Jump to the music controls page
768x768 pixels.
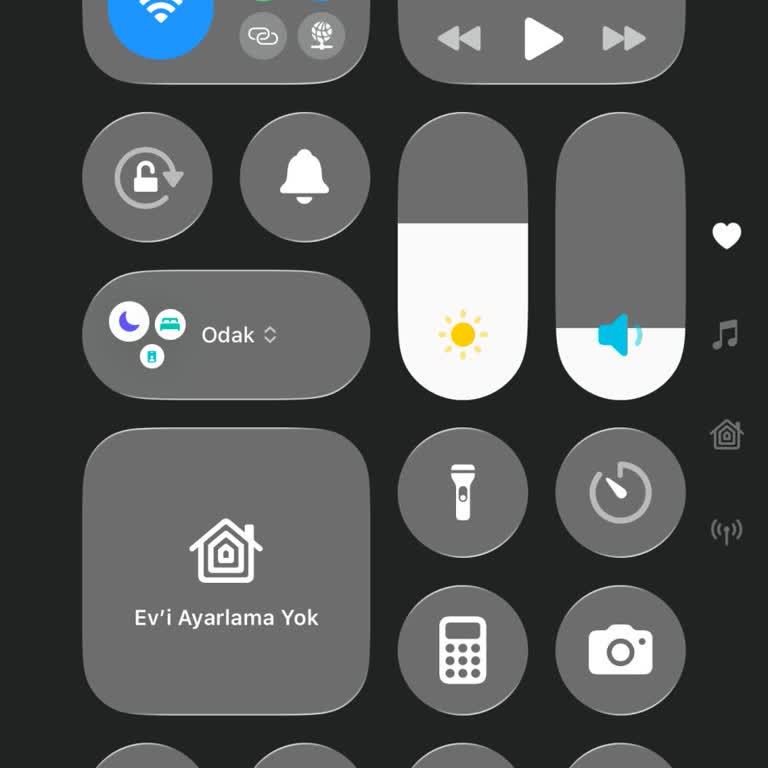(726, 334)
